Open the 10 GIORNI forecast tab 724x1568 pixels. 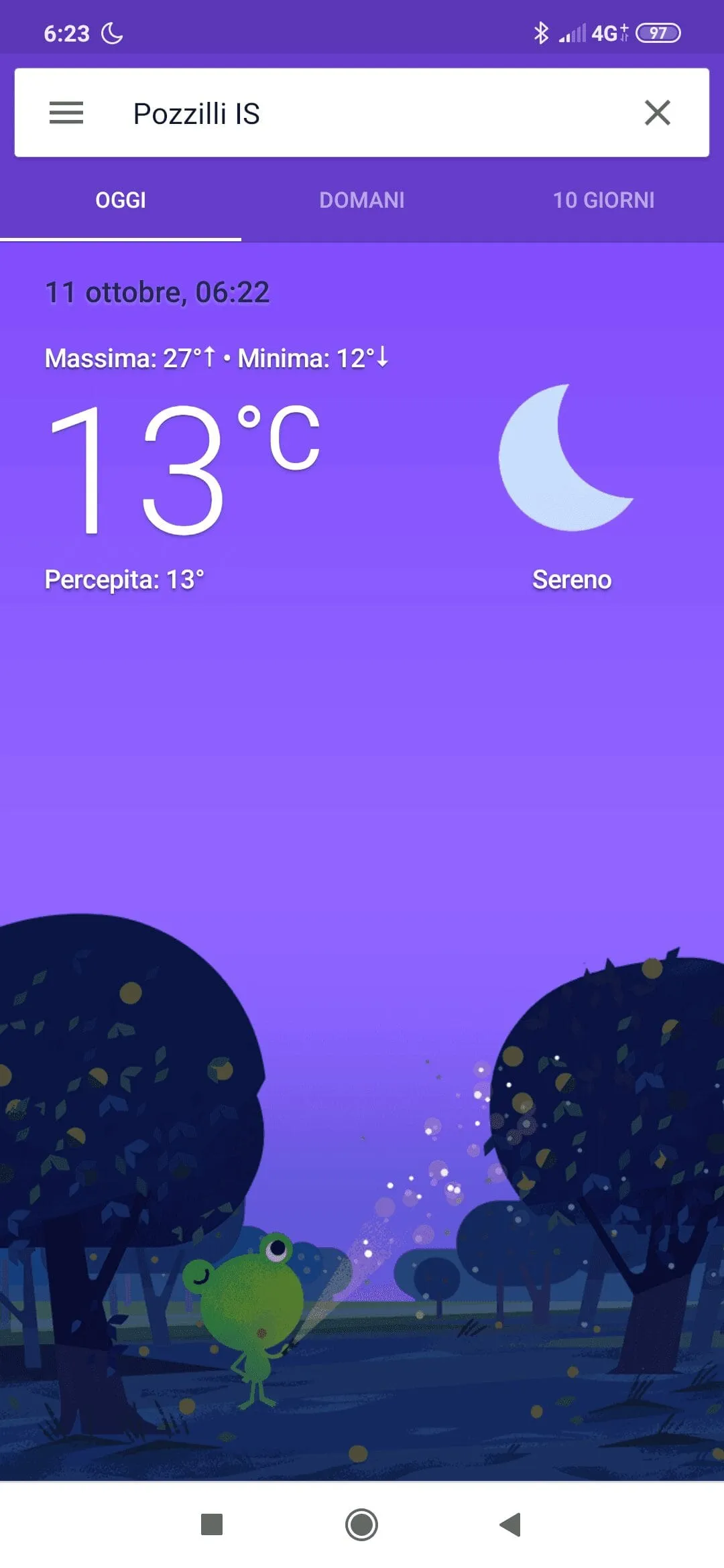click(x=603, y=200)
